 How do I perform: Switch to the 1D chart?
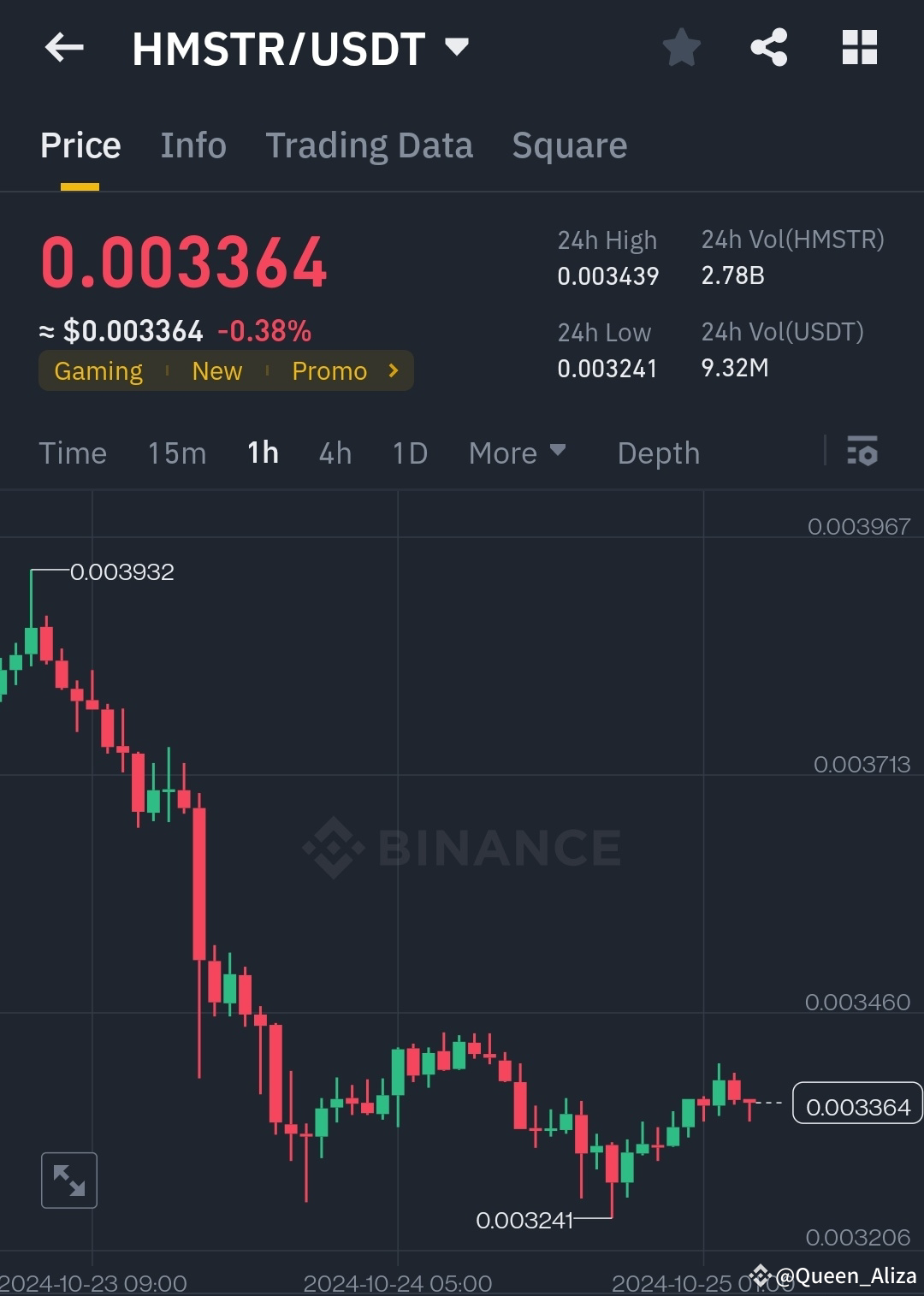(409, 453)
